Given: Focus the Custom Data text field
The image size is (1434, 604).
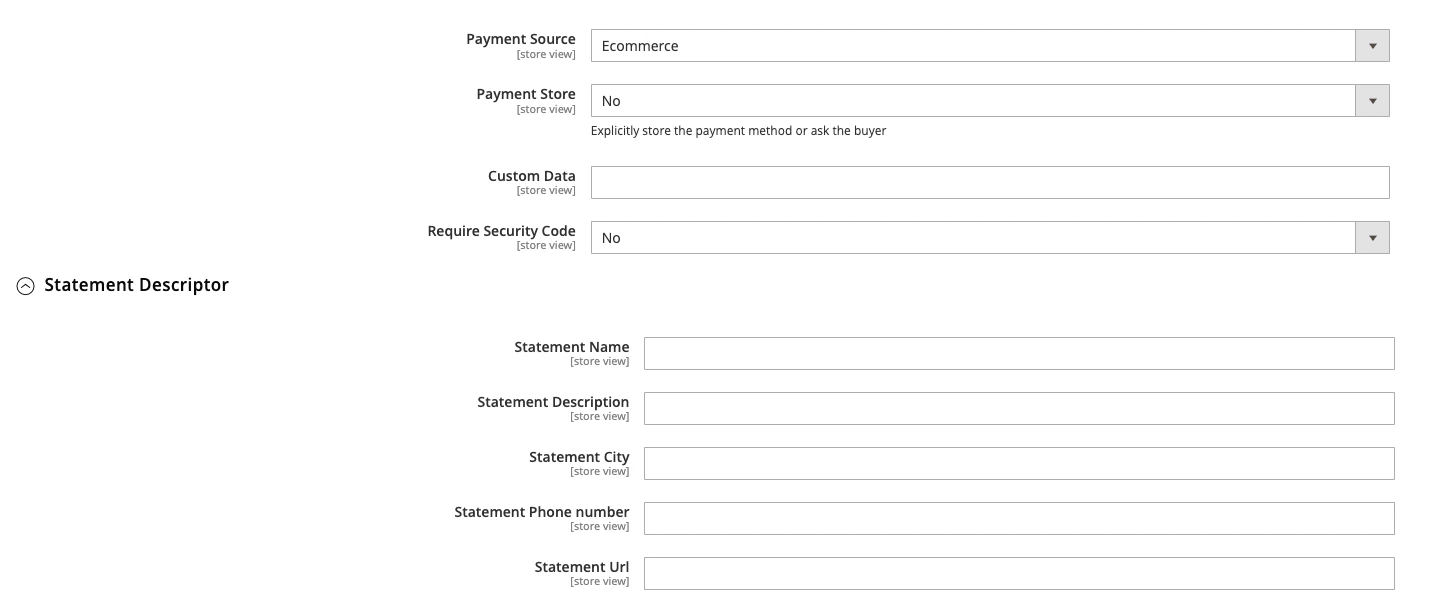Looking at the screenshot, I should [989, 182].
